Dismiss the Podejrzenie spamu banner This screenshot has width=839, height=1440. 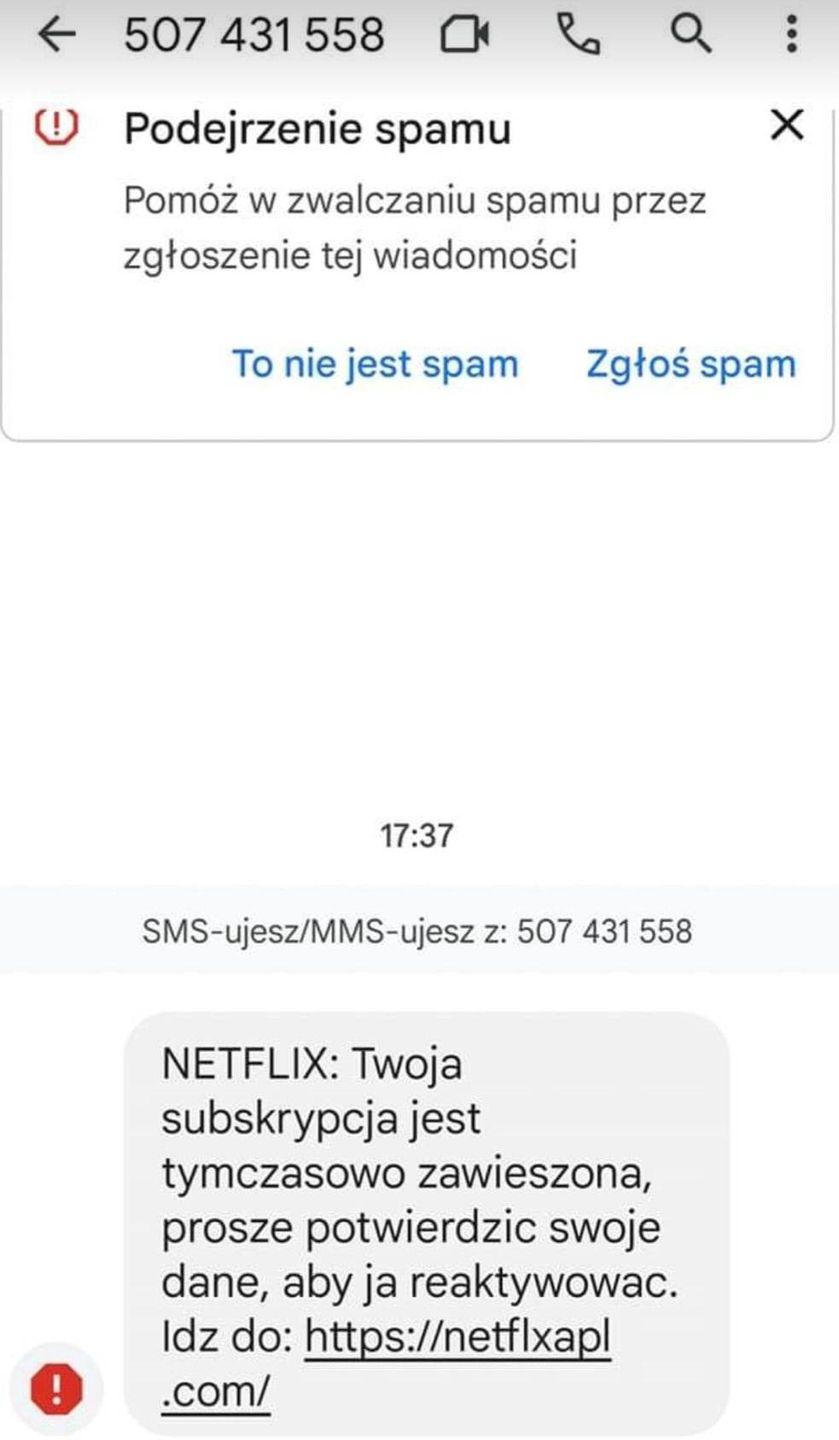(x=788, y=124)
